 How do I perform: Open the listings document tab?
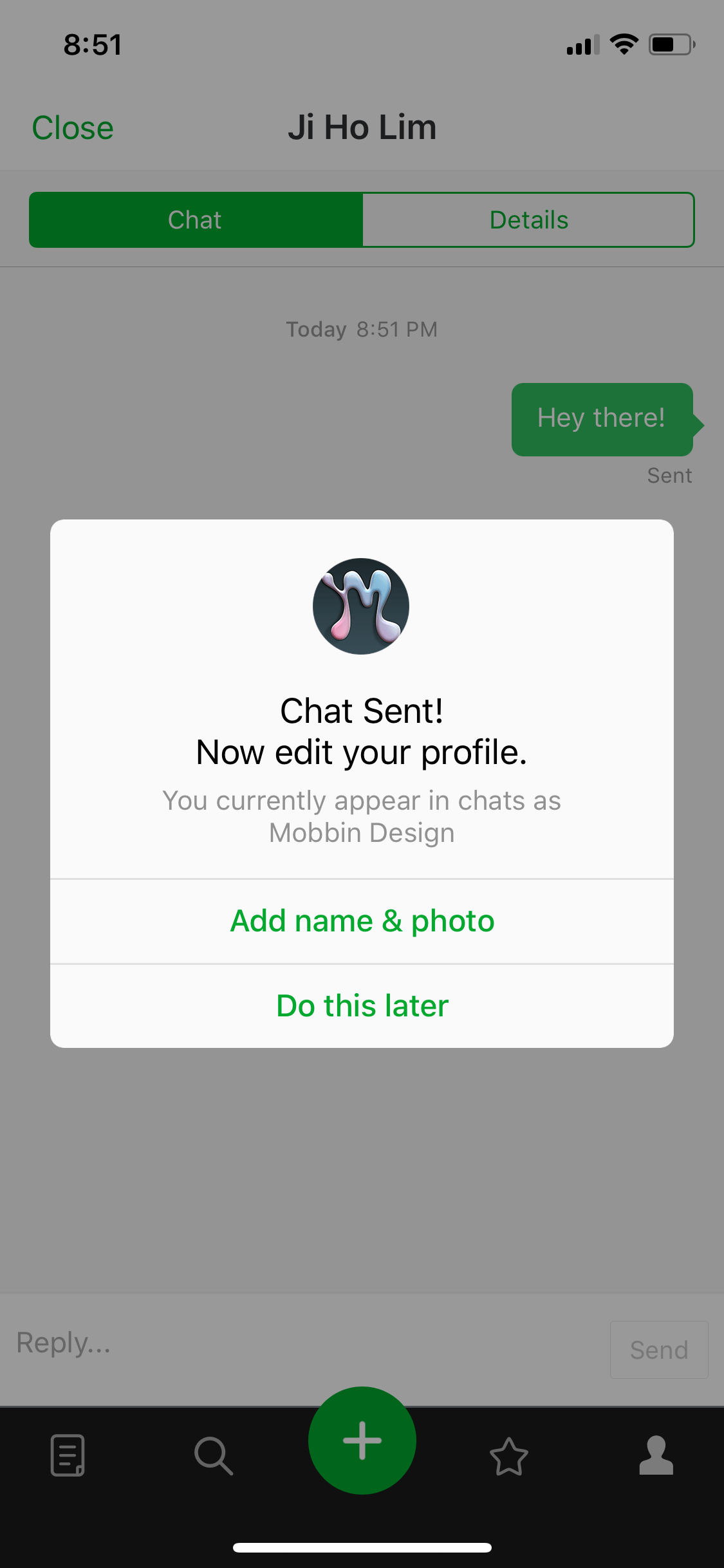pos(68,1455)
